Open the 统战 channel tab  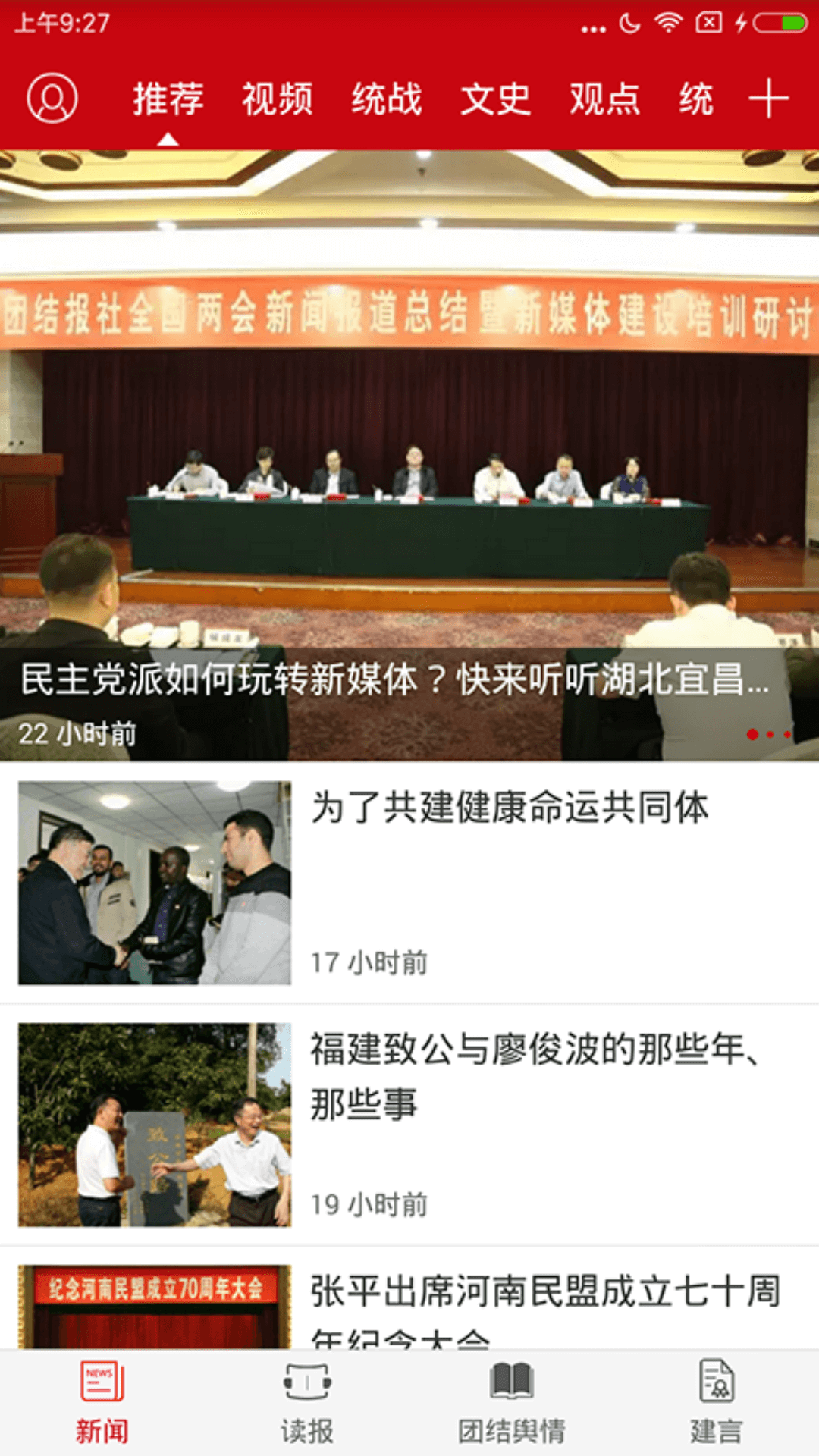click(x=387, y=99)
